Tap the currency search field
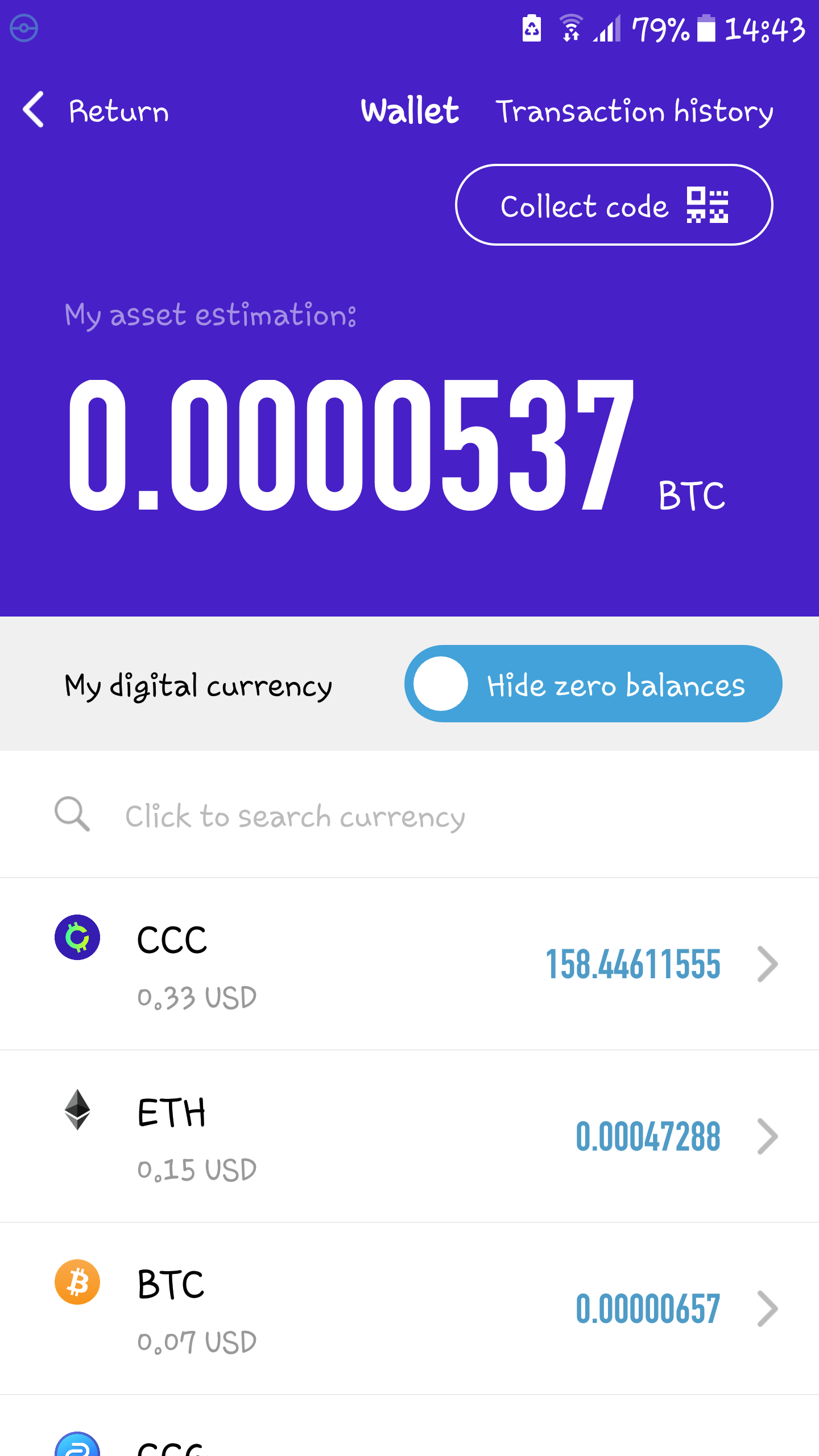 click(409, 814)
